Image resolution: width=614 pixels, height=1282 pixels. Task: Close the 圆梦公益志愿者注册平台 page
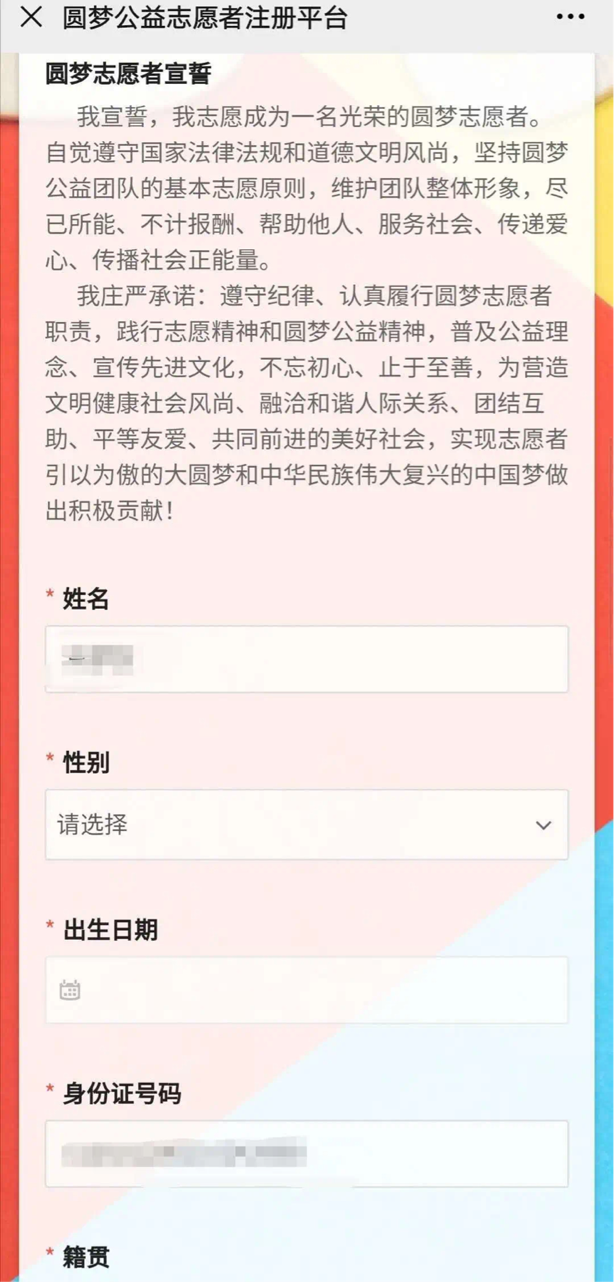click(32, 18)
